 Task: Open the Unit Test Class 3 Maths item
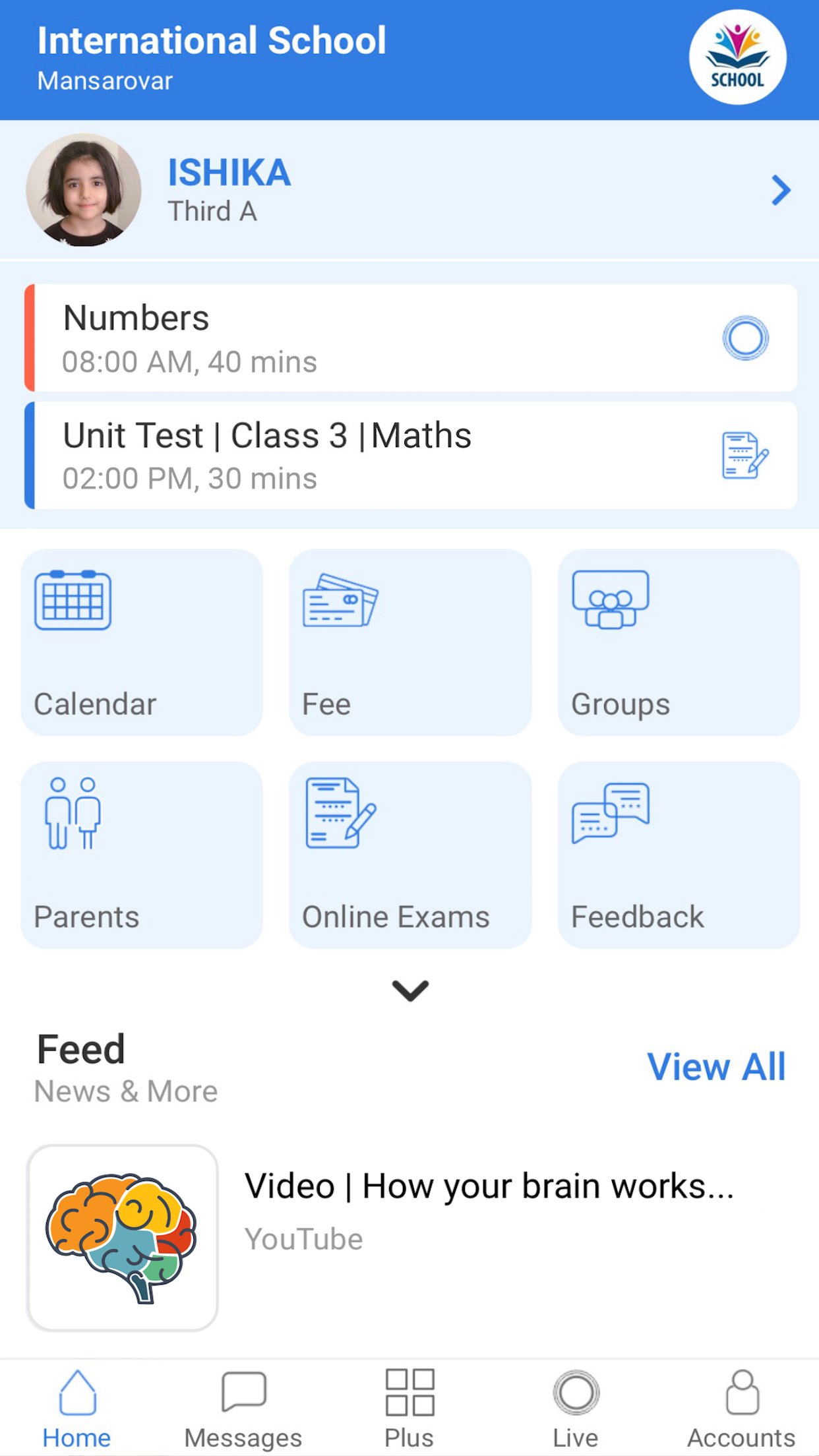click(x=410, y=456)
